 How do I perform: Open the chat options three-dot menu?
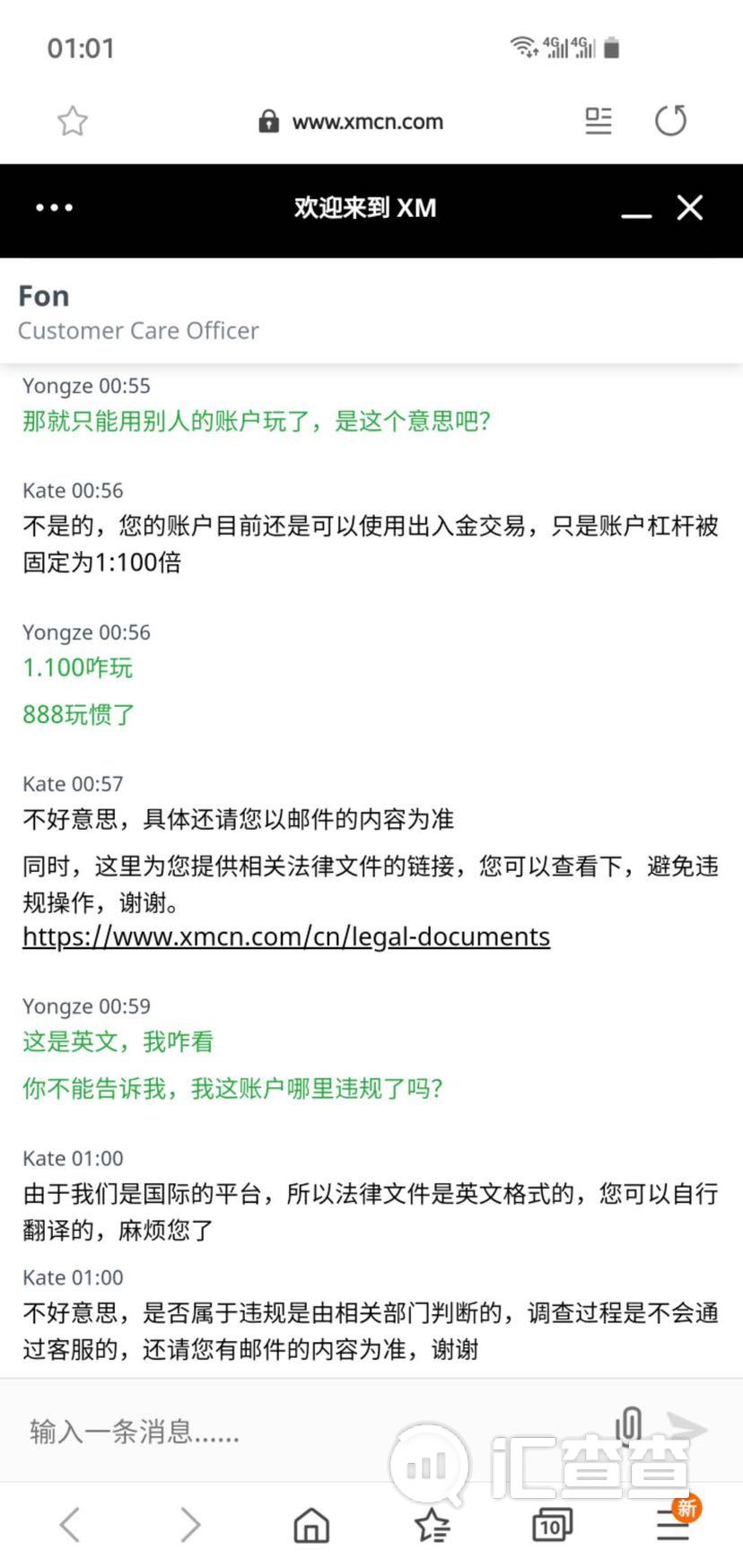54,208
